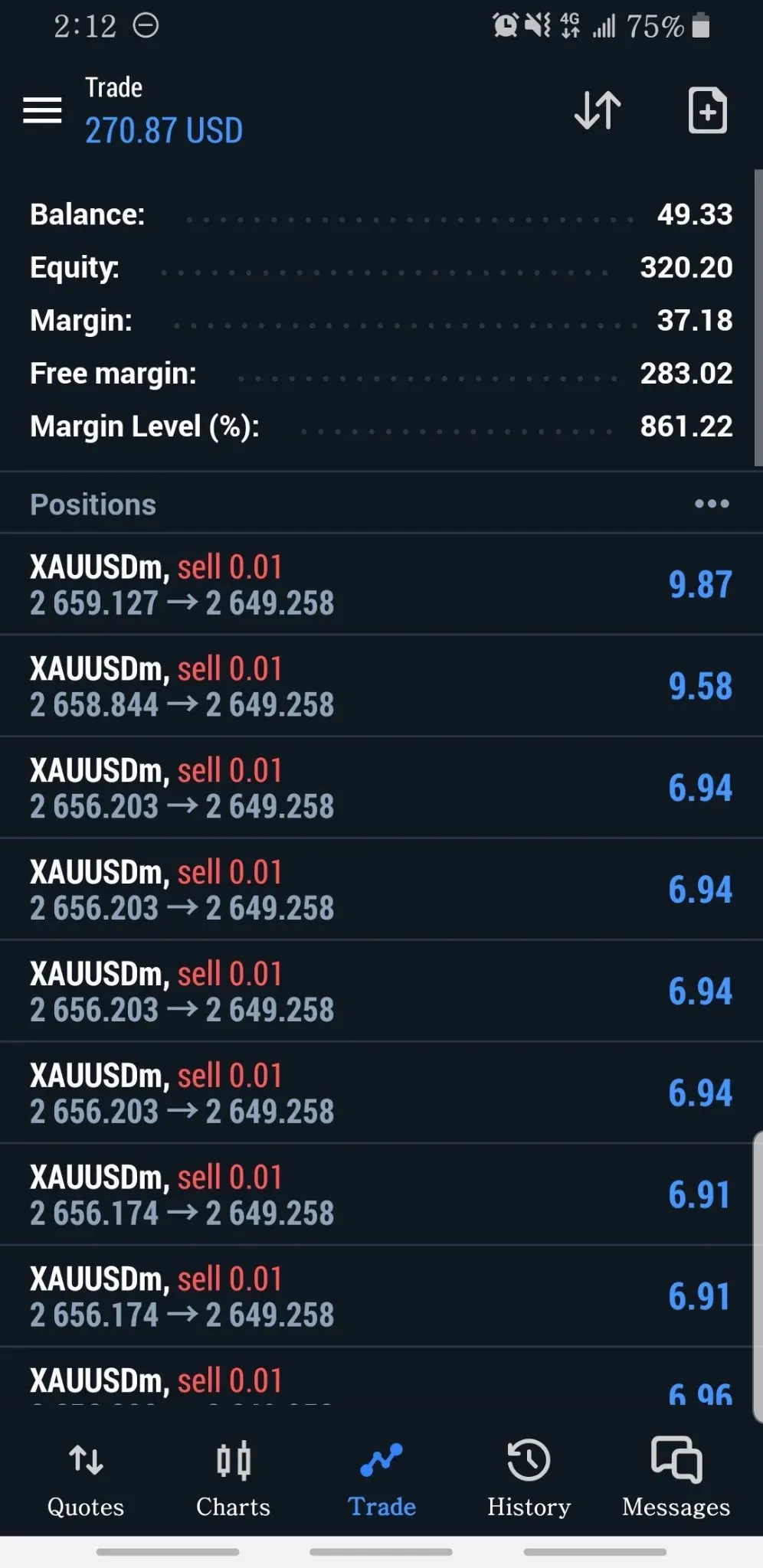Open the sell position with profit 9.87

click(x=381, y=584)
